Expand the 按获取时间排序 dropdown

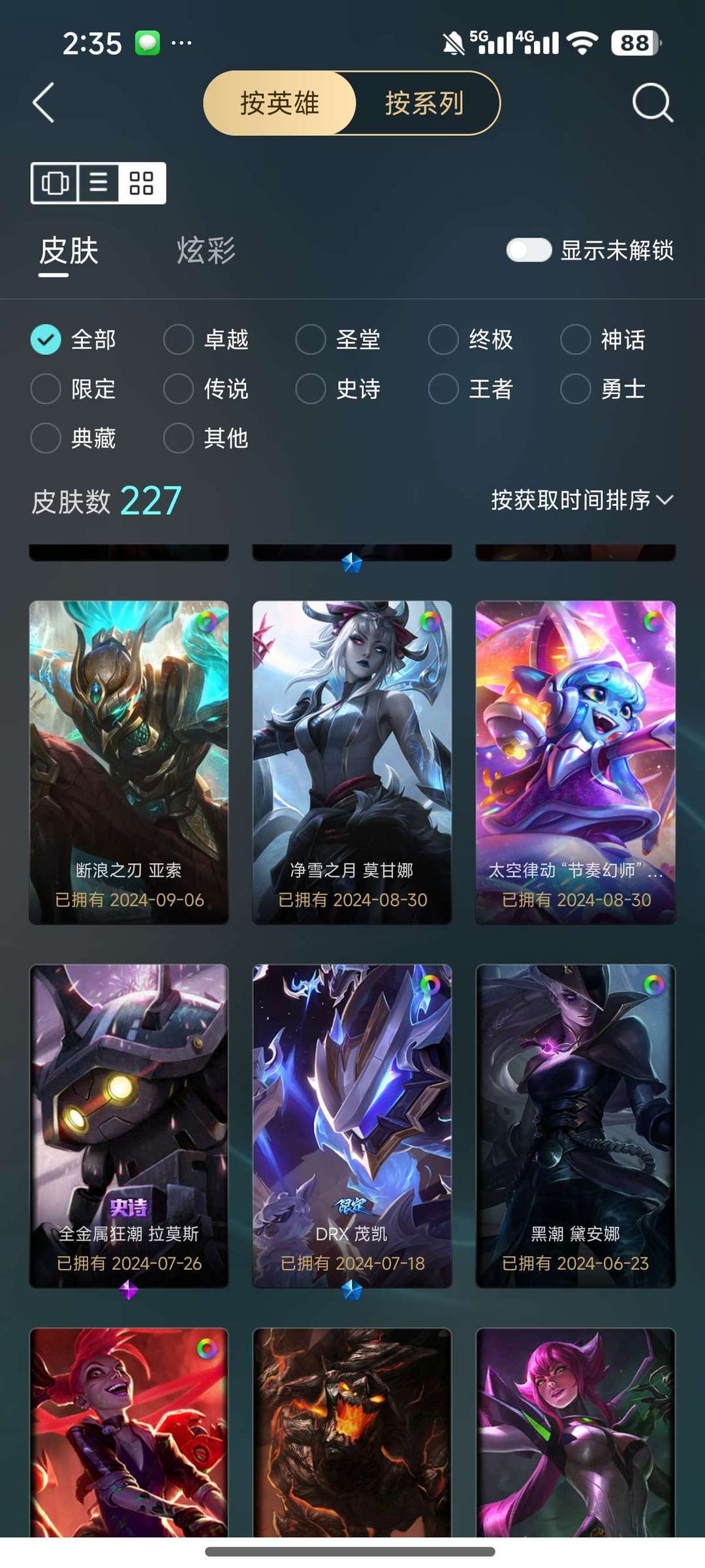point(582,500)
